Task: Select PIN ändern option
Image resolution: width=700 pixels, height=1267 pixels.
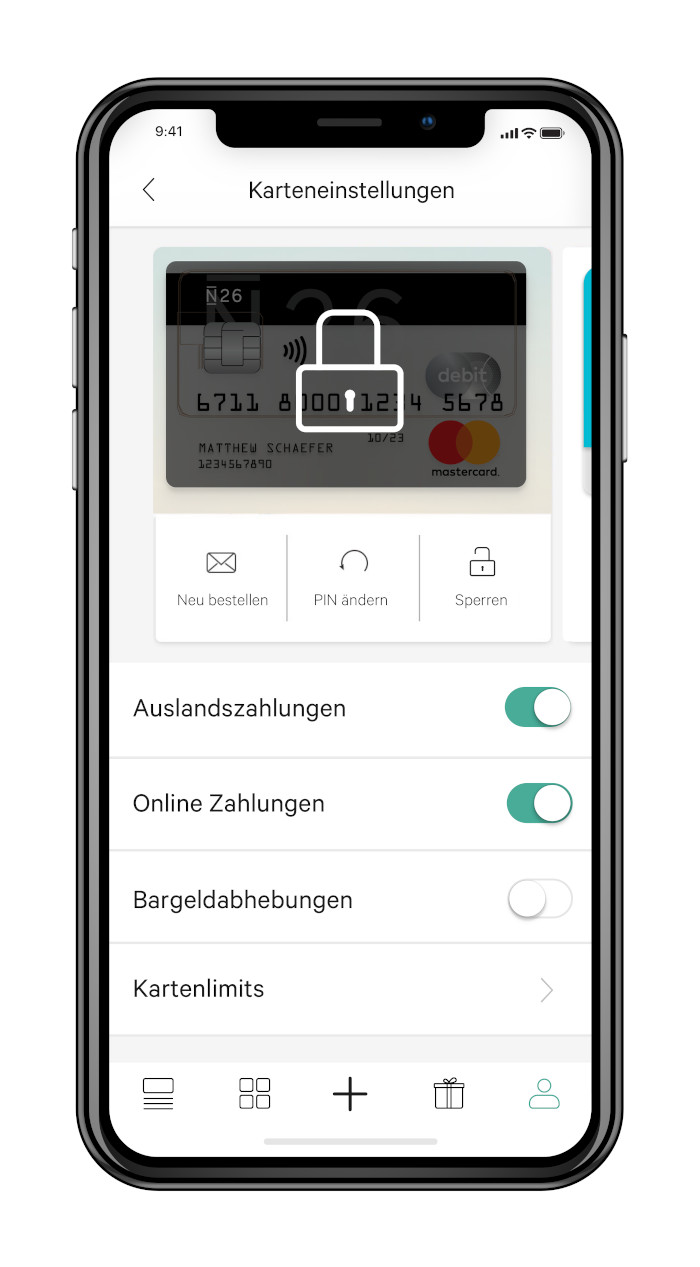Action: 353,578
